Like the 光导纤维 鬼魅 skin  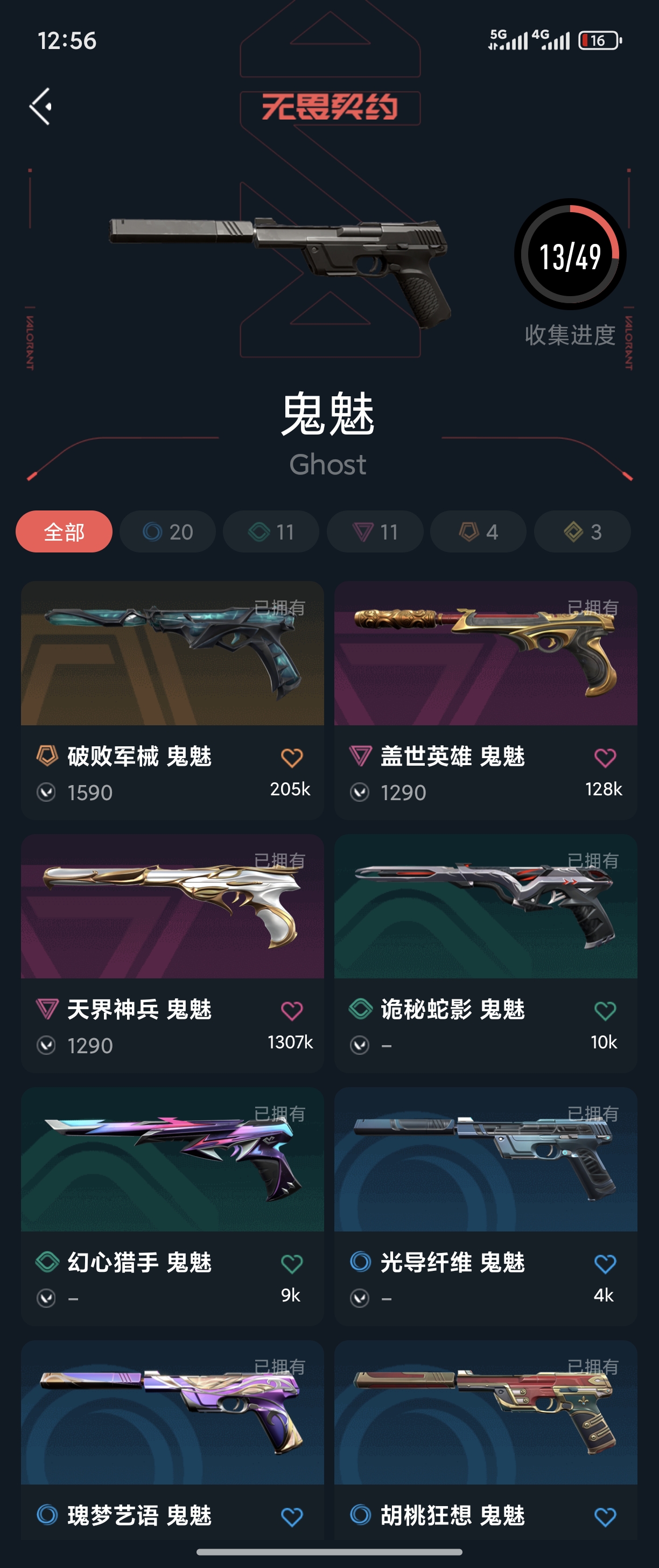tap(605, 1264)
